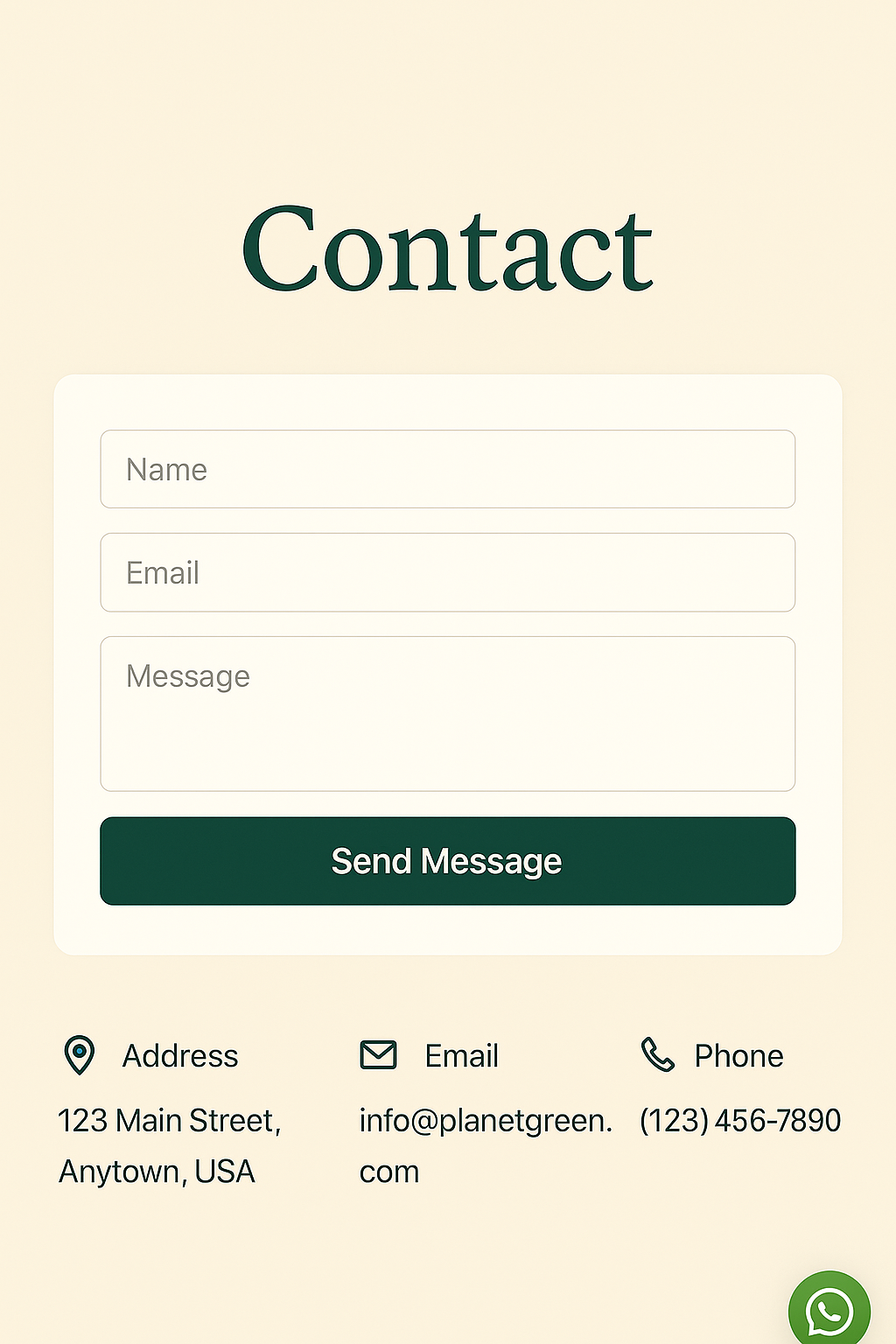Focus the Email text field
The width and height of the screenshot is (896, 1344).
click(x=447, y=572)
